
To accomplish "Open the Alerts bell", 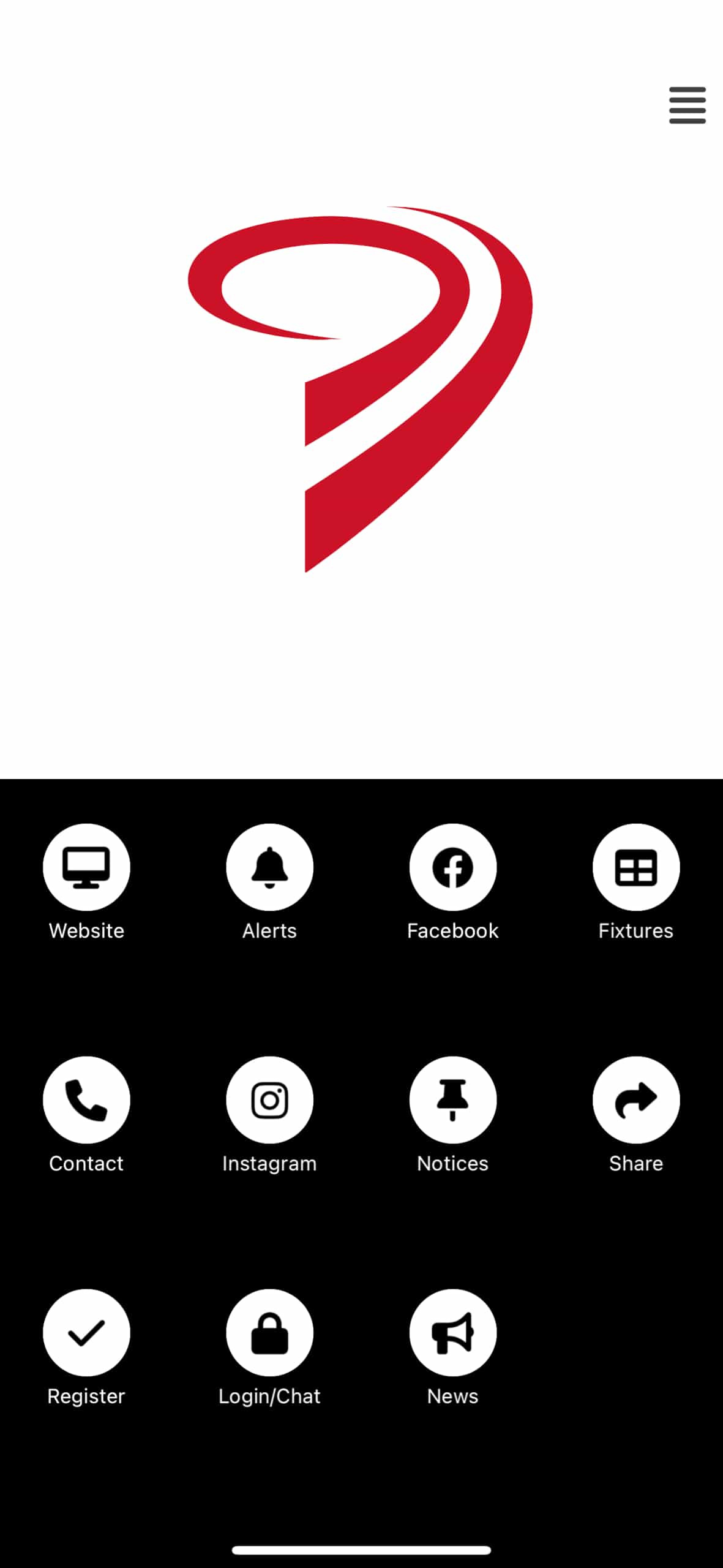I will click(x=269, y=867).
